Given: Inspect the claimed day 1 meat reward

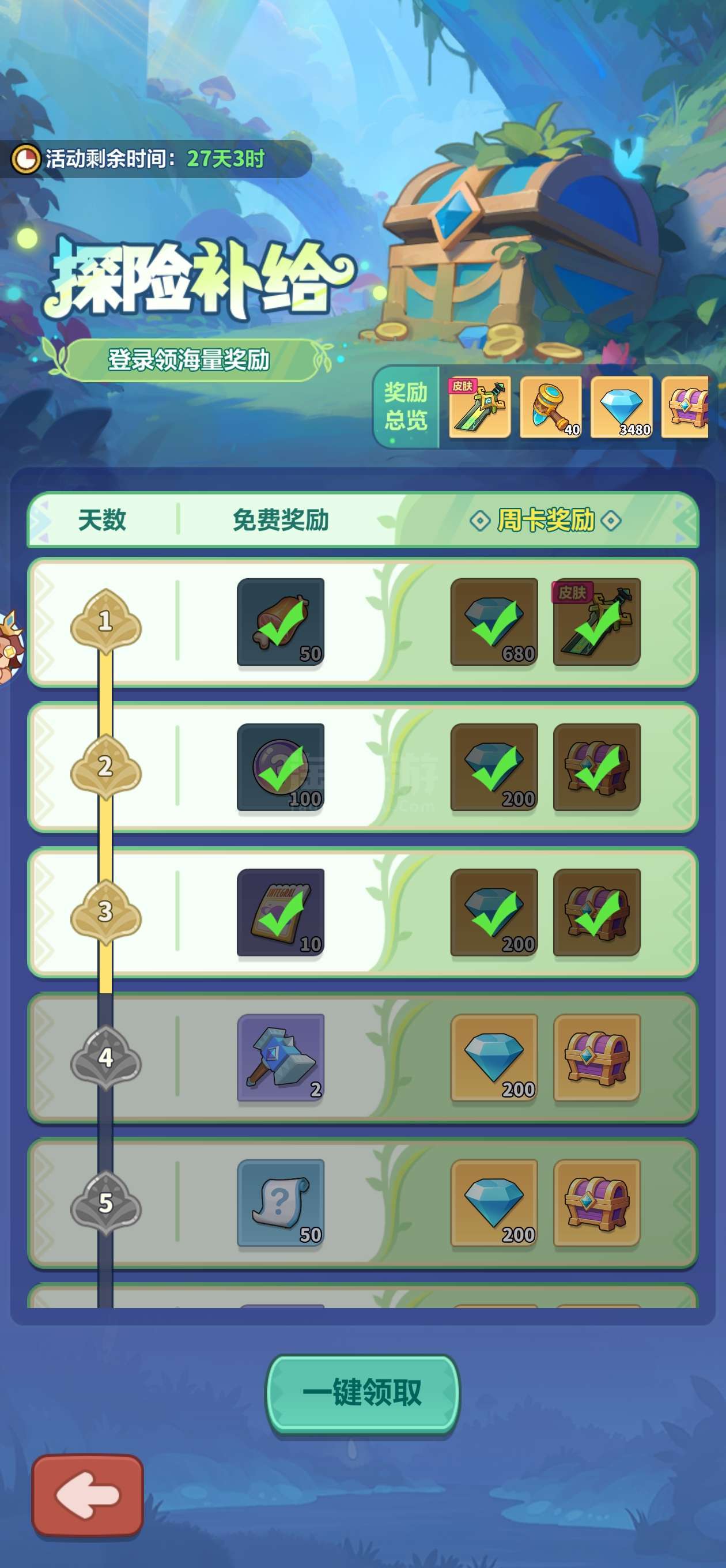Looking at the screenshot, I should (281, 622).
